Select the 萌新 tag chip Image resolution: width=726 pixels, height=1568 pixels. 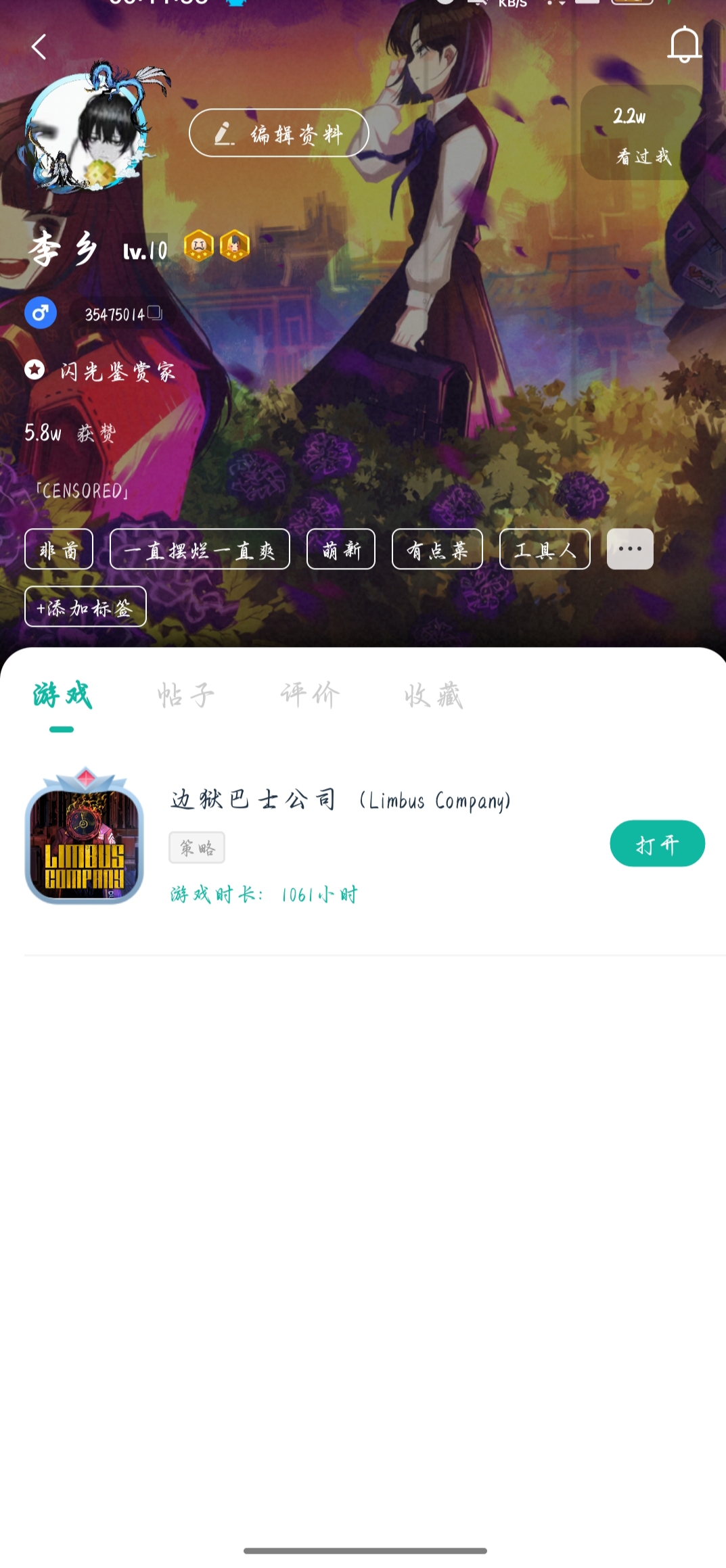(341, 550)
